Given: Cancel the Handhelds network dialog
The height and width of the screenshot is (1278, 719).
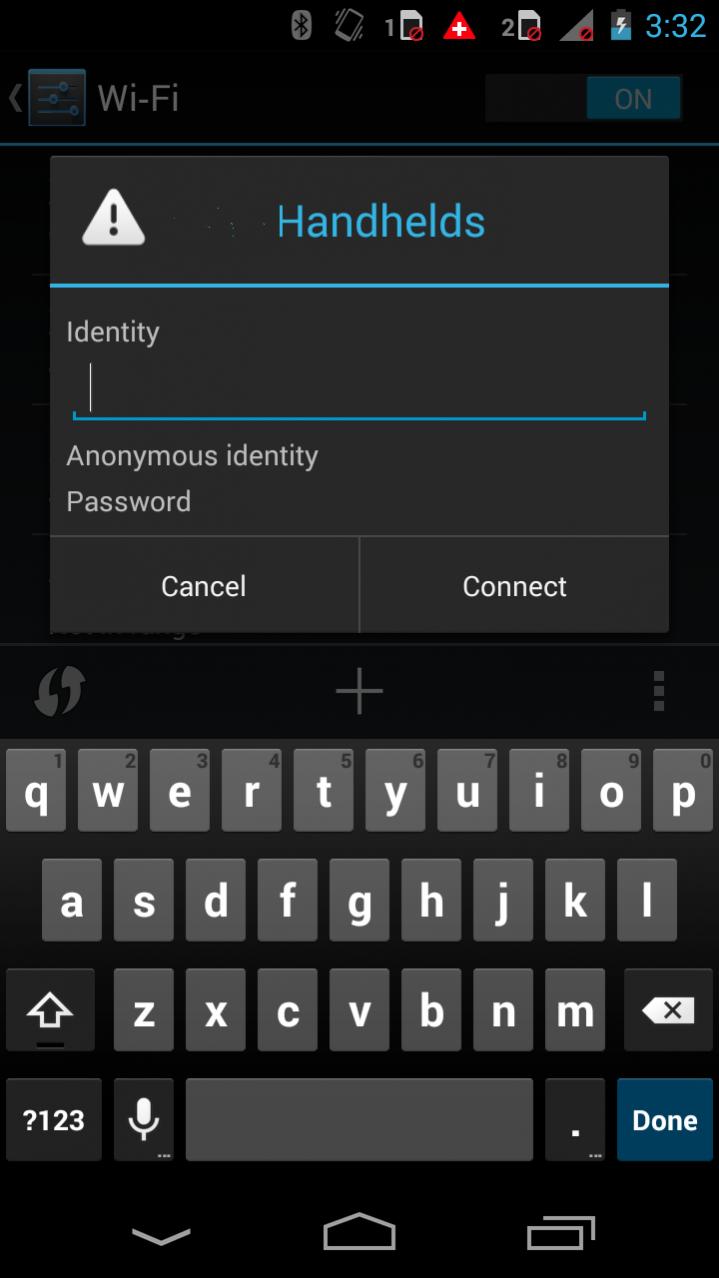Looking at the screenshot, I should pos(204,586).
